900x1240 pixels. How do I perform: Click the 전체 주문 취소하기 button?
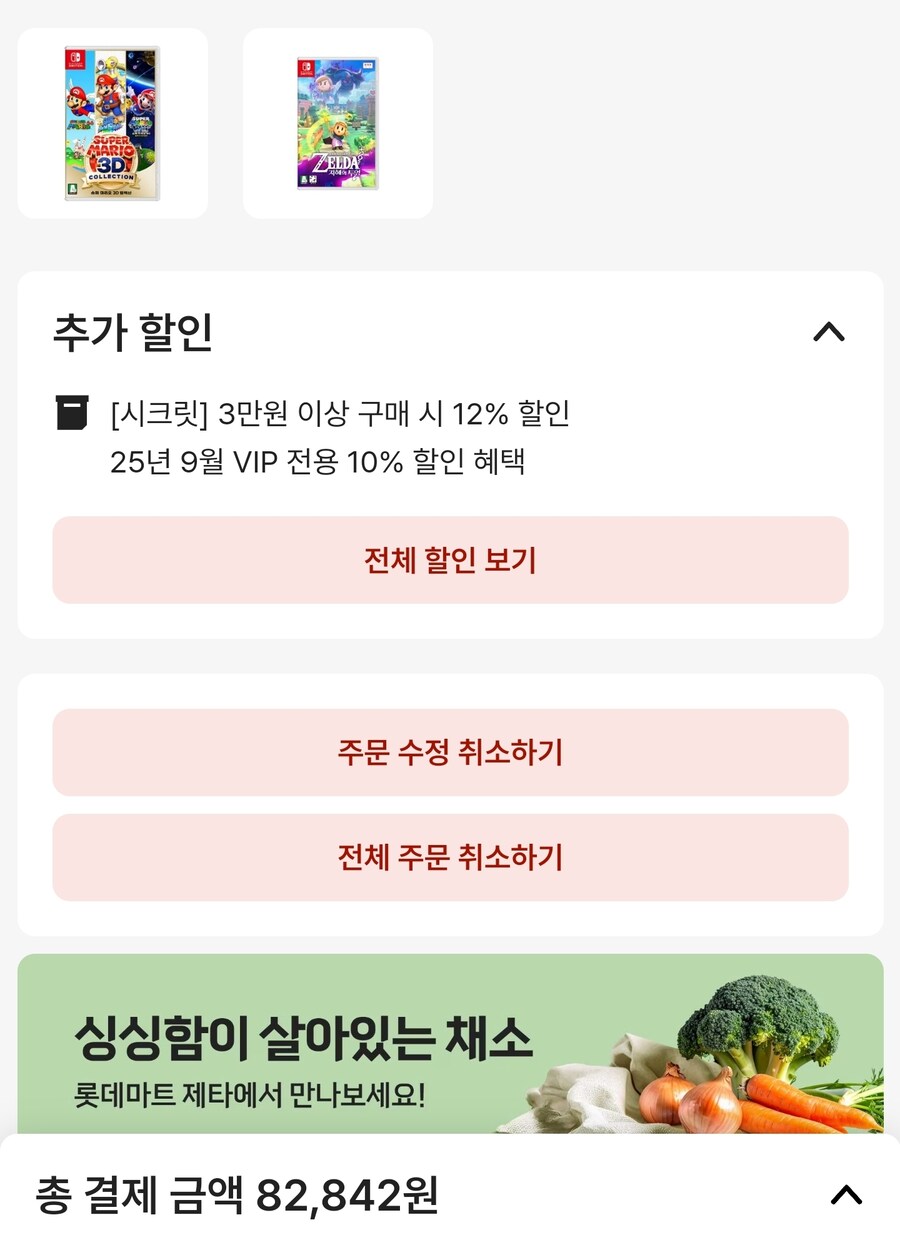[450, 857]
